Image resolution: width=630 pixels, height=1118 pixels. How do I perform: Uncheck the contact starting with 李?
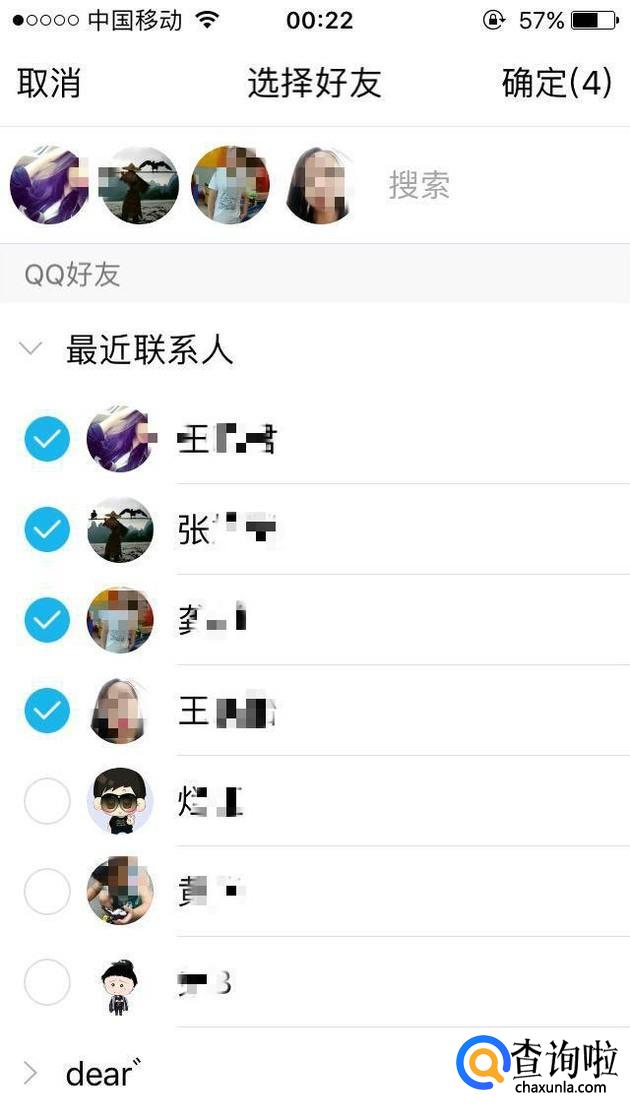pos(47,621)
